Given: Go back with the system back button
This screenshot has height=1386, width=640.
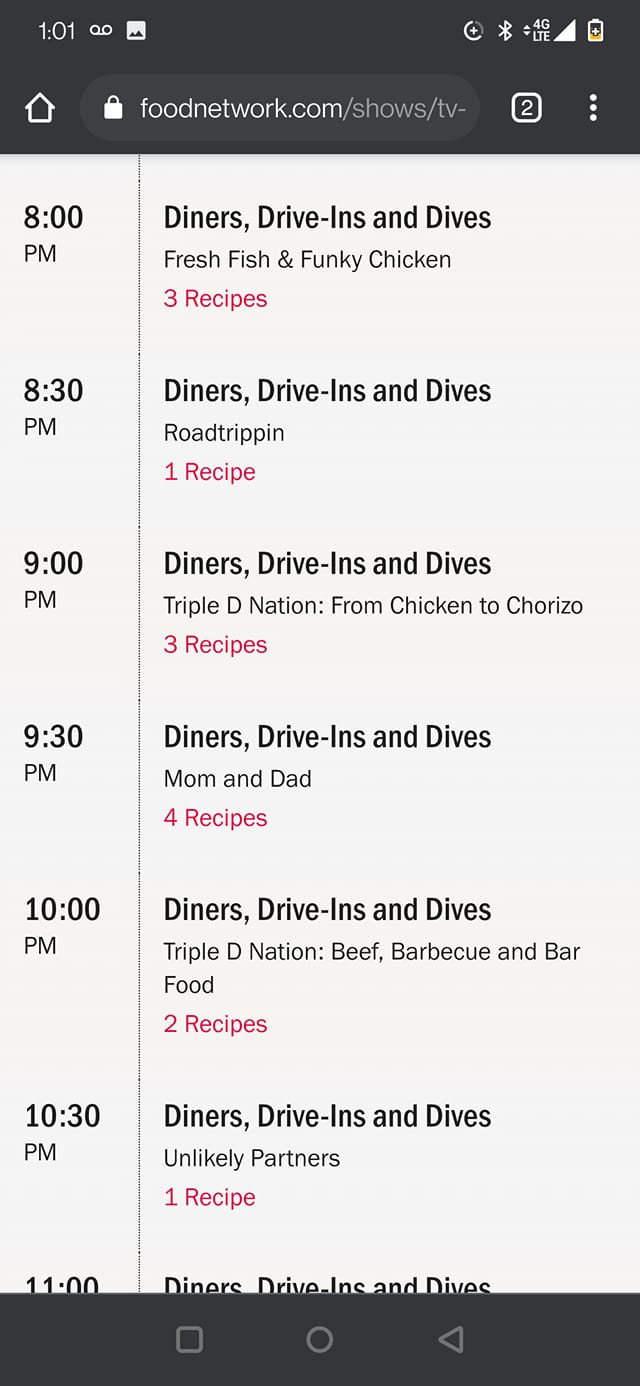Looking at the screenshot, I should click(x=451, y=1339).
